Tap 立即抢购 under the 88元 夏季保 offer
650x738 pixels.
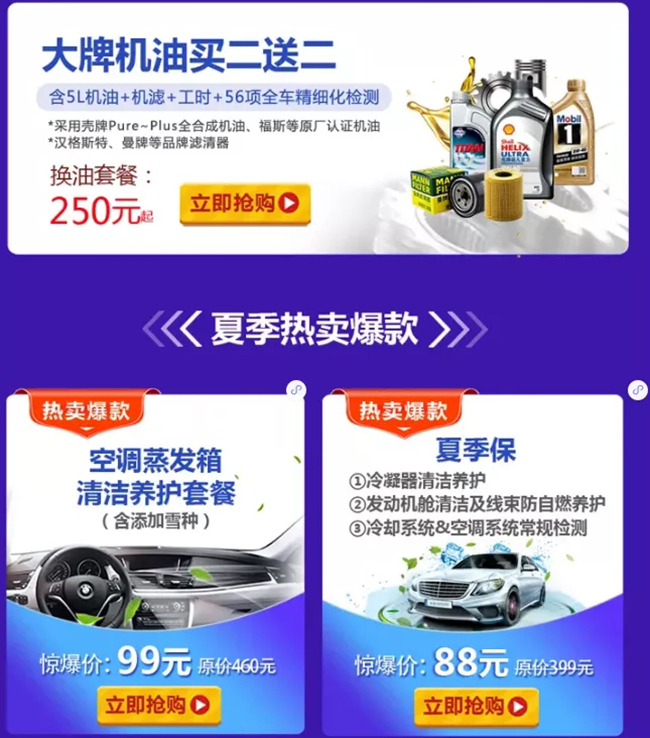[476, 705]
